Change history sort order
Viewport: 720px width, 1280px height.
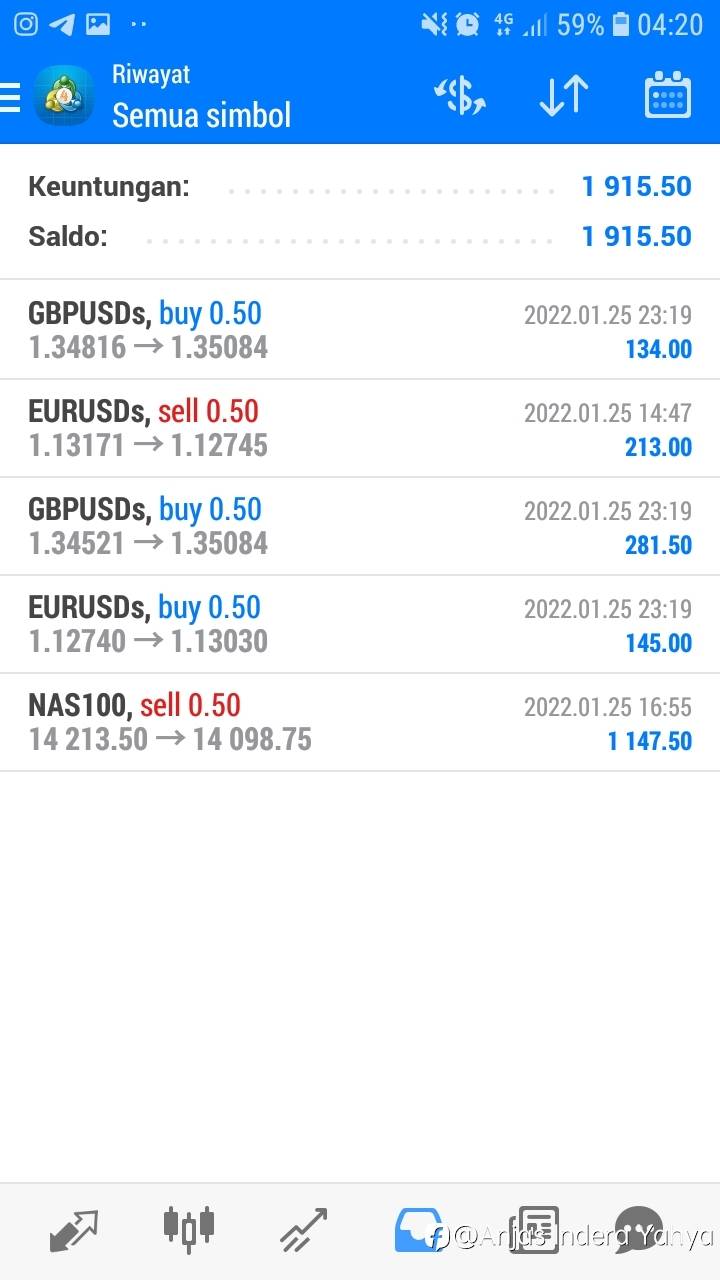point(564,97)
